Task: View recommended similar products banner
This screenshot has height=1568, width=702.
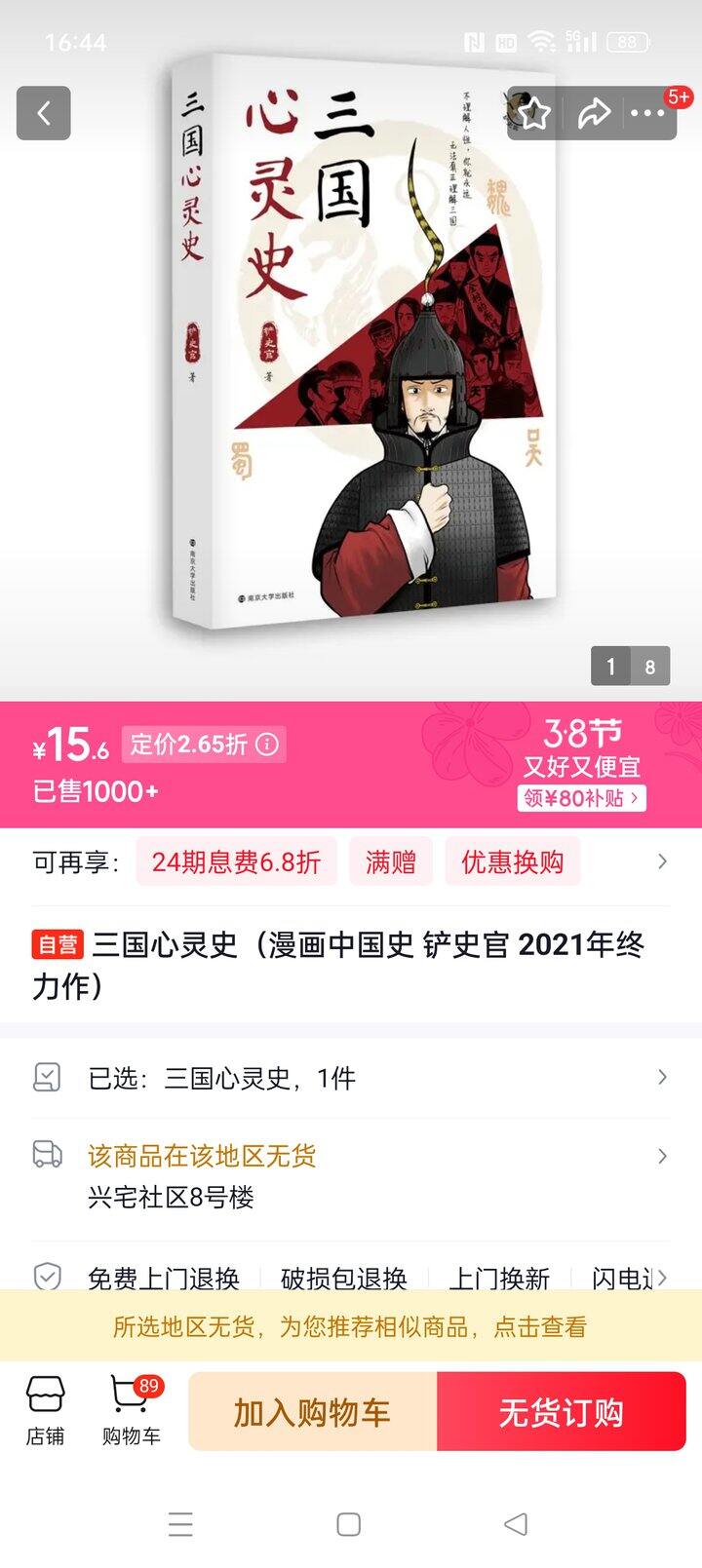Action: pos(351,1326)
